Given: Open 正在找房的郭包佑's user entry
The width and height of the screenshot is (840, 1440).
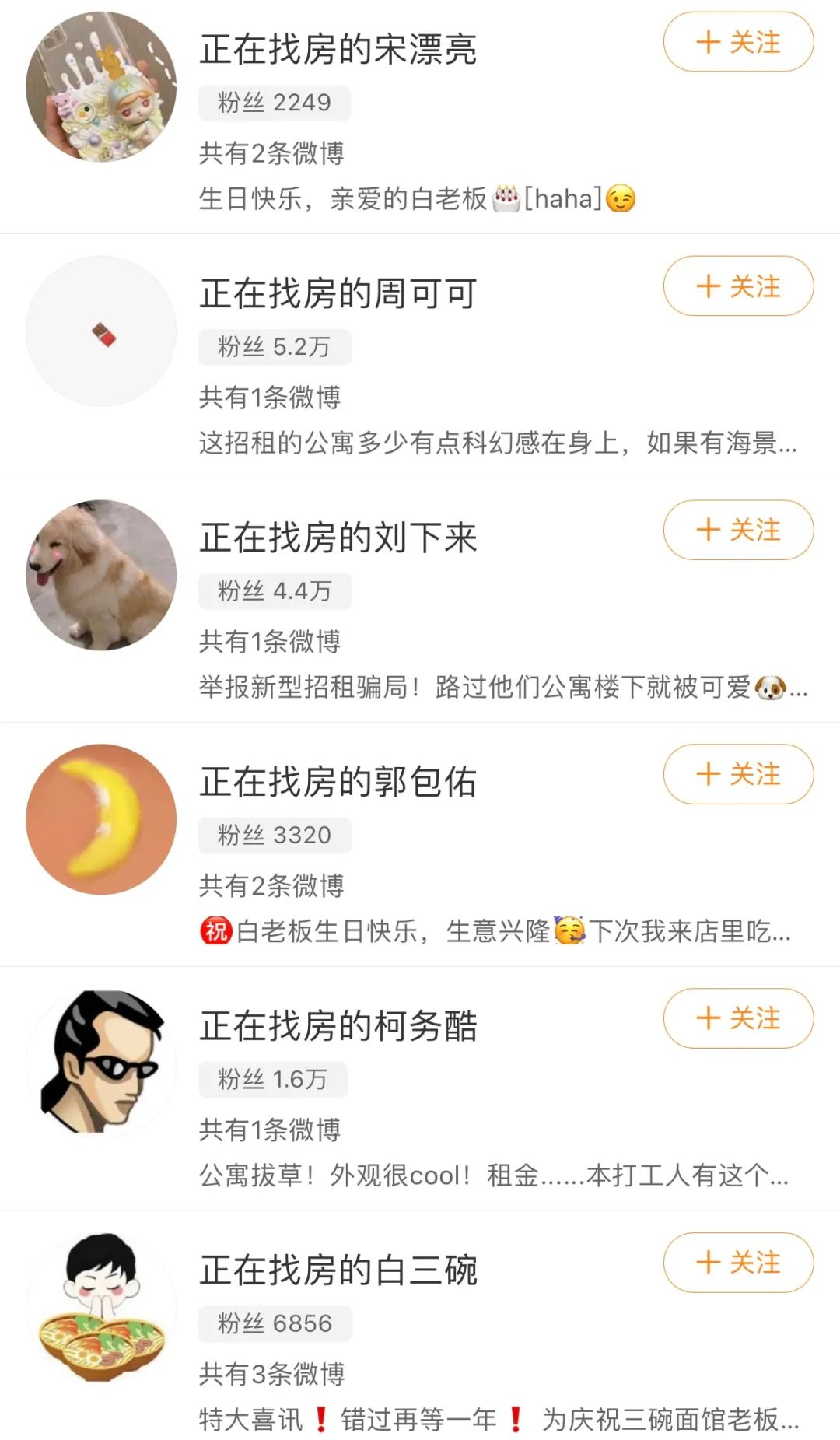Looking at the screenshot, I should pos(420,845).
